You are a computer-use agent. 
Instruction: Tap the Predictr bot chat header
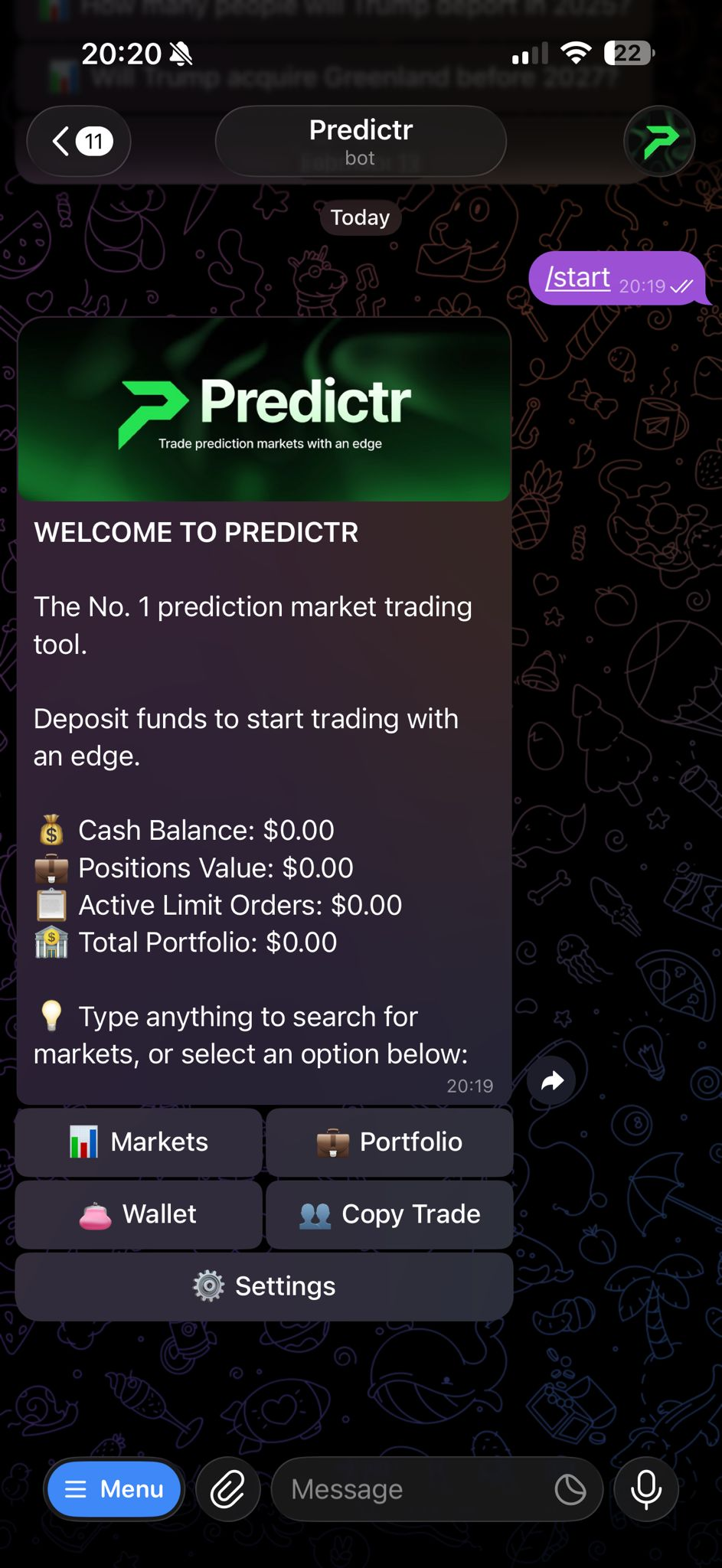[360, 141]
